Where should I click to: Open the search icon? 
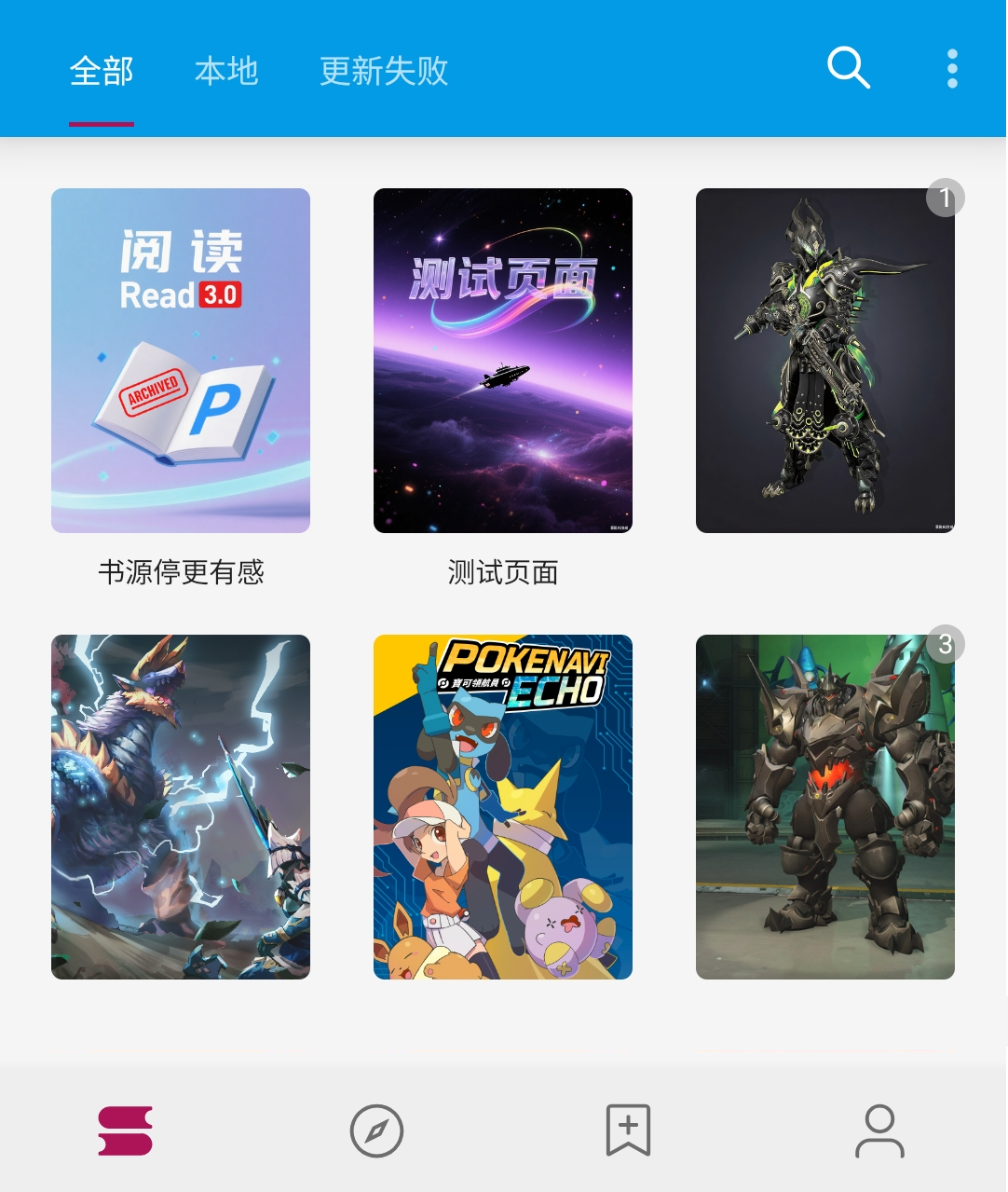[x=848, y=69]
